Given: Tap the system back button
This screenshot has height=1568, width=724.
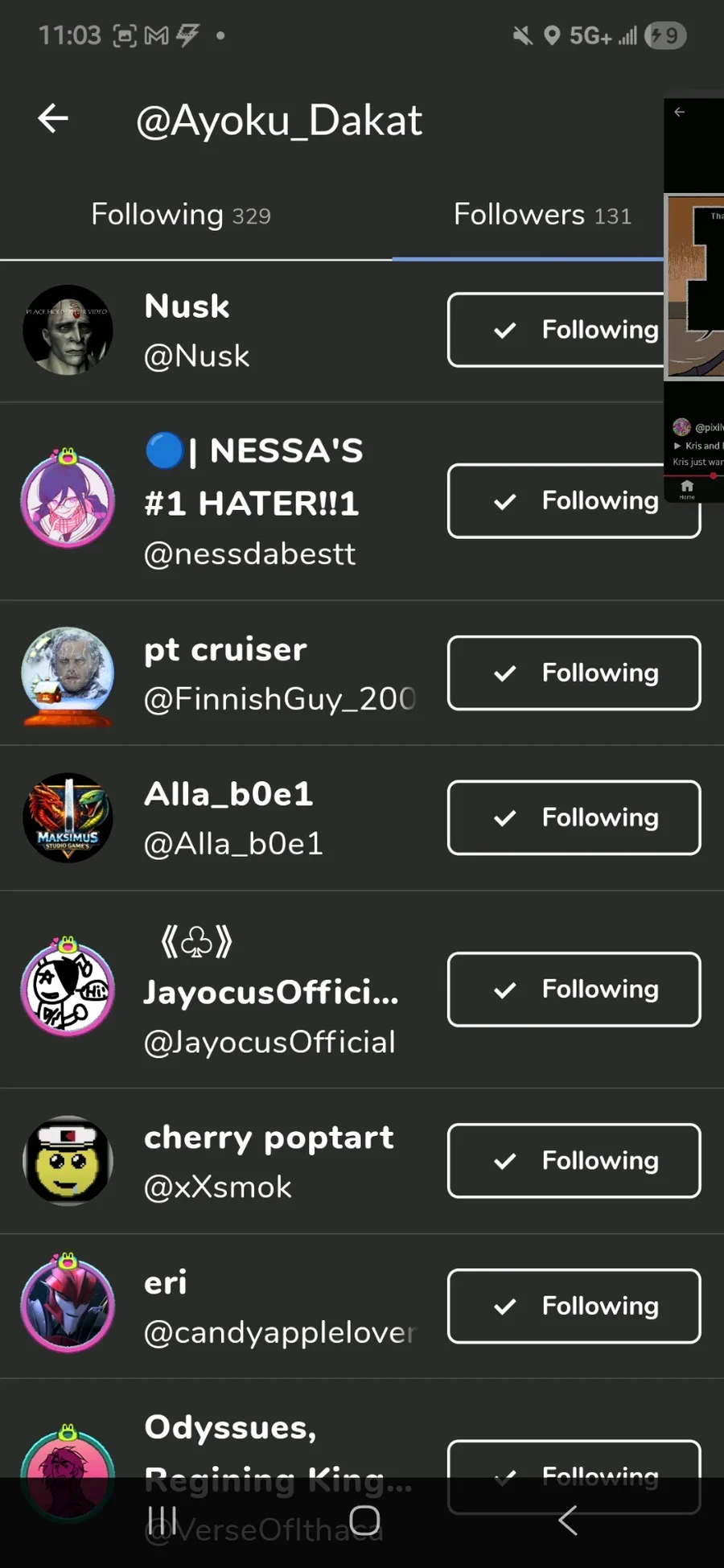Looking at the screenshot, I should (x=568, y=1521).
